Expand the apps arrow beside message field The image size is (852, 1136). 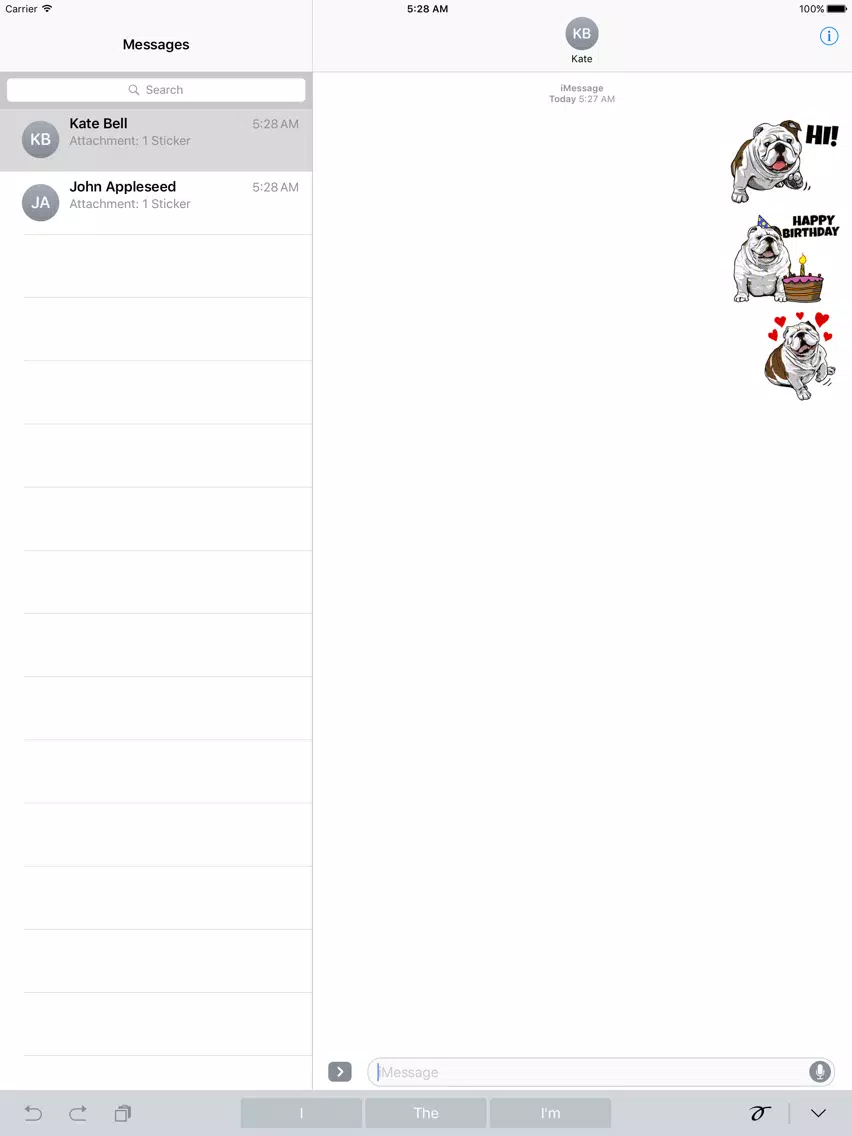coord(340,1072)
